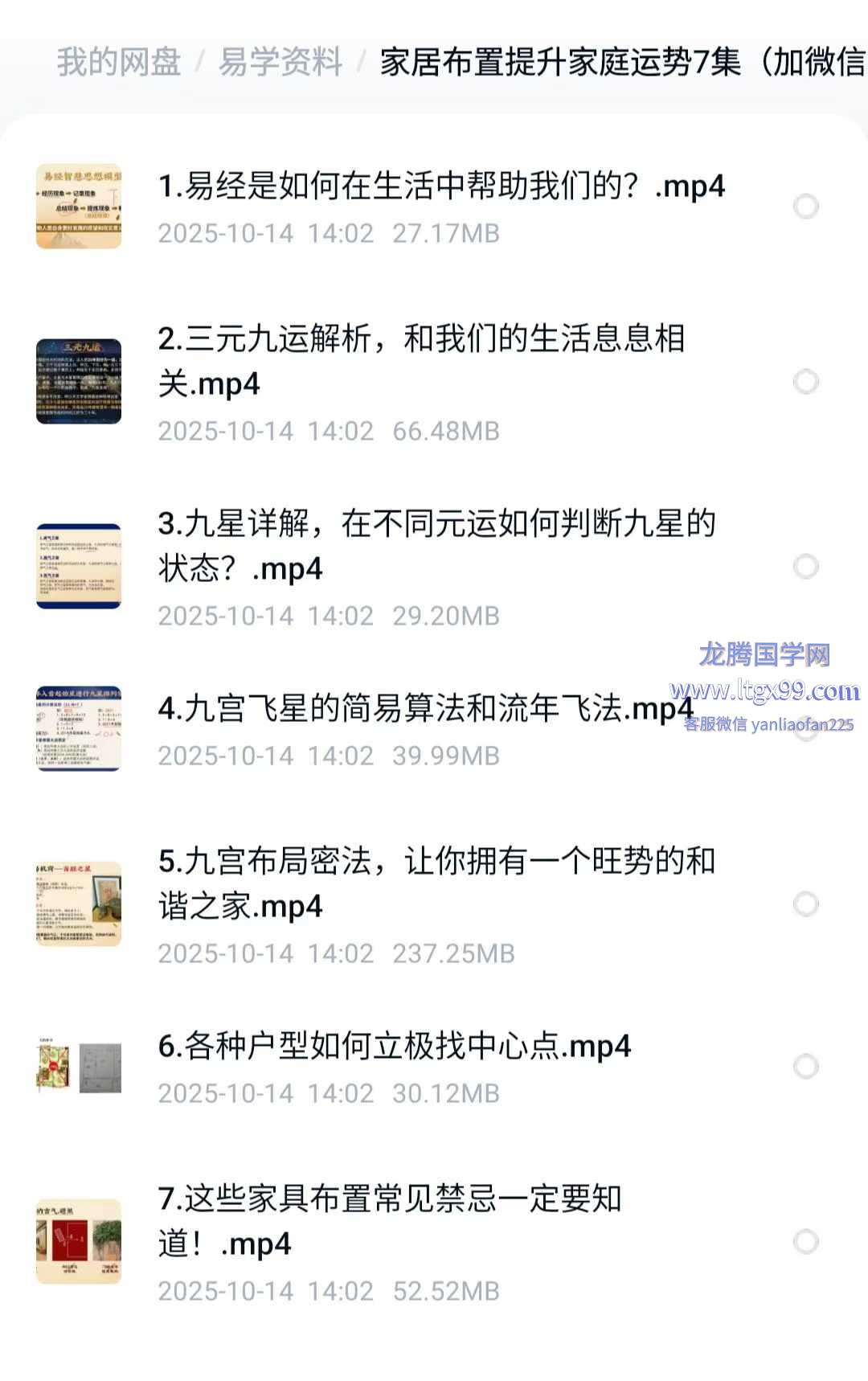Select the checkbox for 6.各种户型 file
The height and width of the screenshot is (1381, 868).
click(x=805, y=1066)
